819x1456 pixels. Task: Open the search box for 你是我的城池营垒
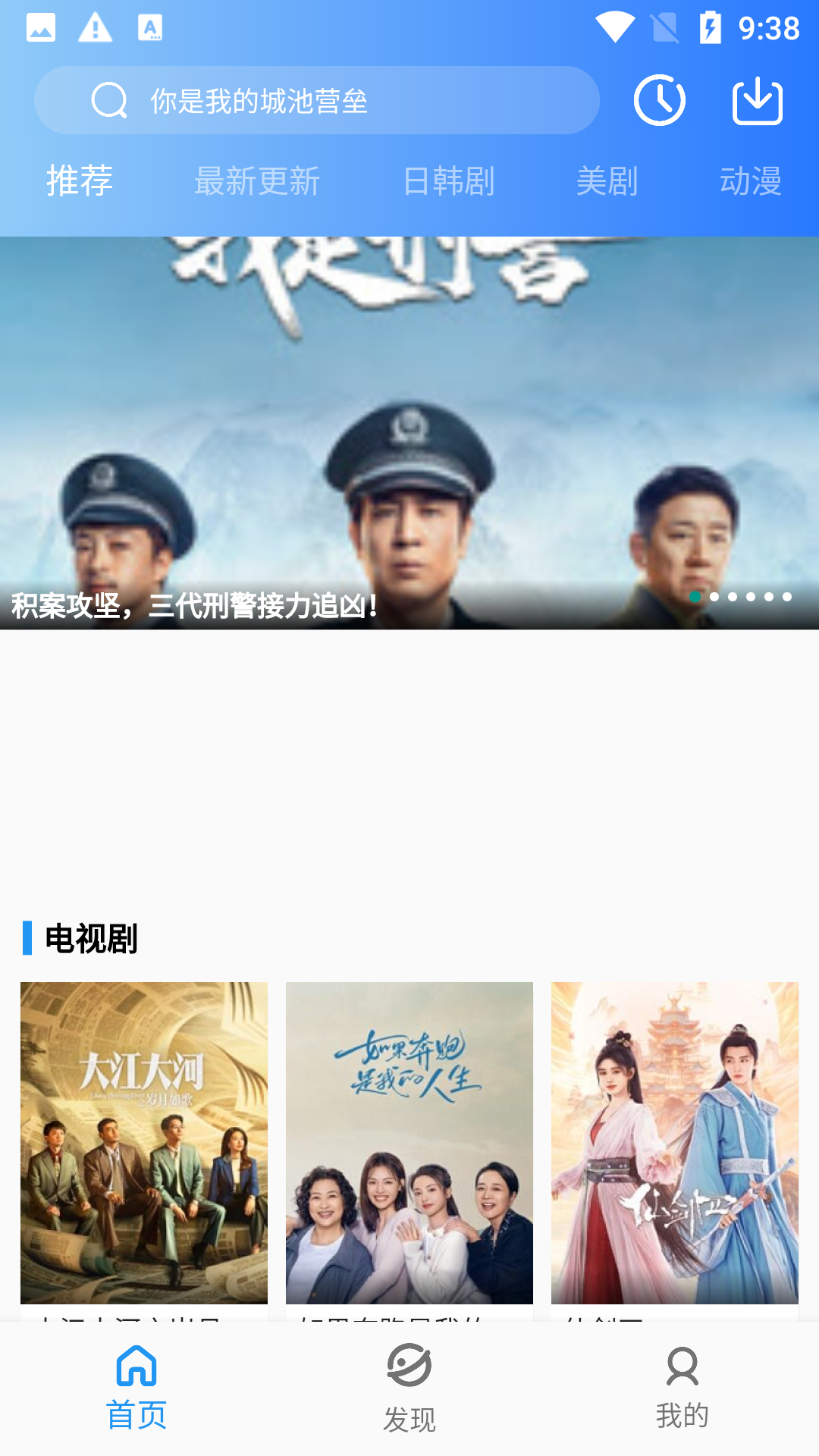[317, 100]
